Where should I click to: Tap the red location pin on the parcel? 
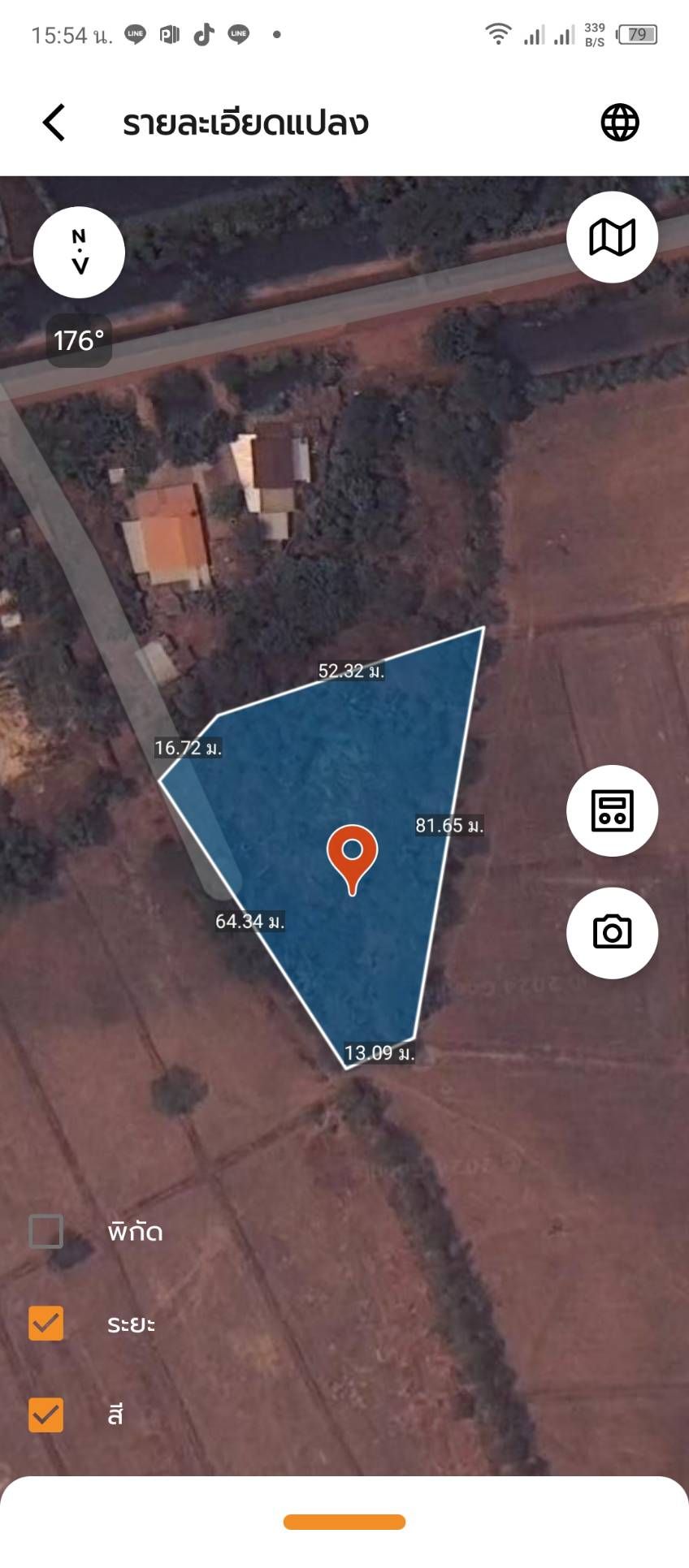tap(352, 859)
